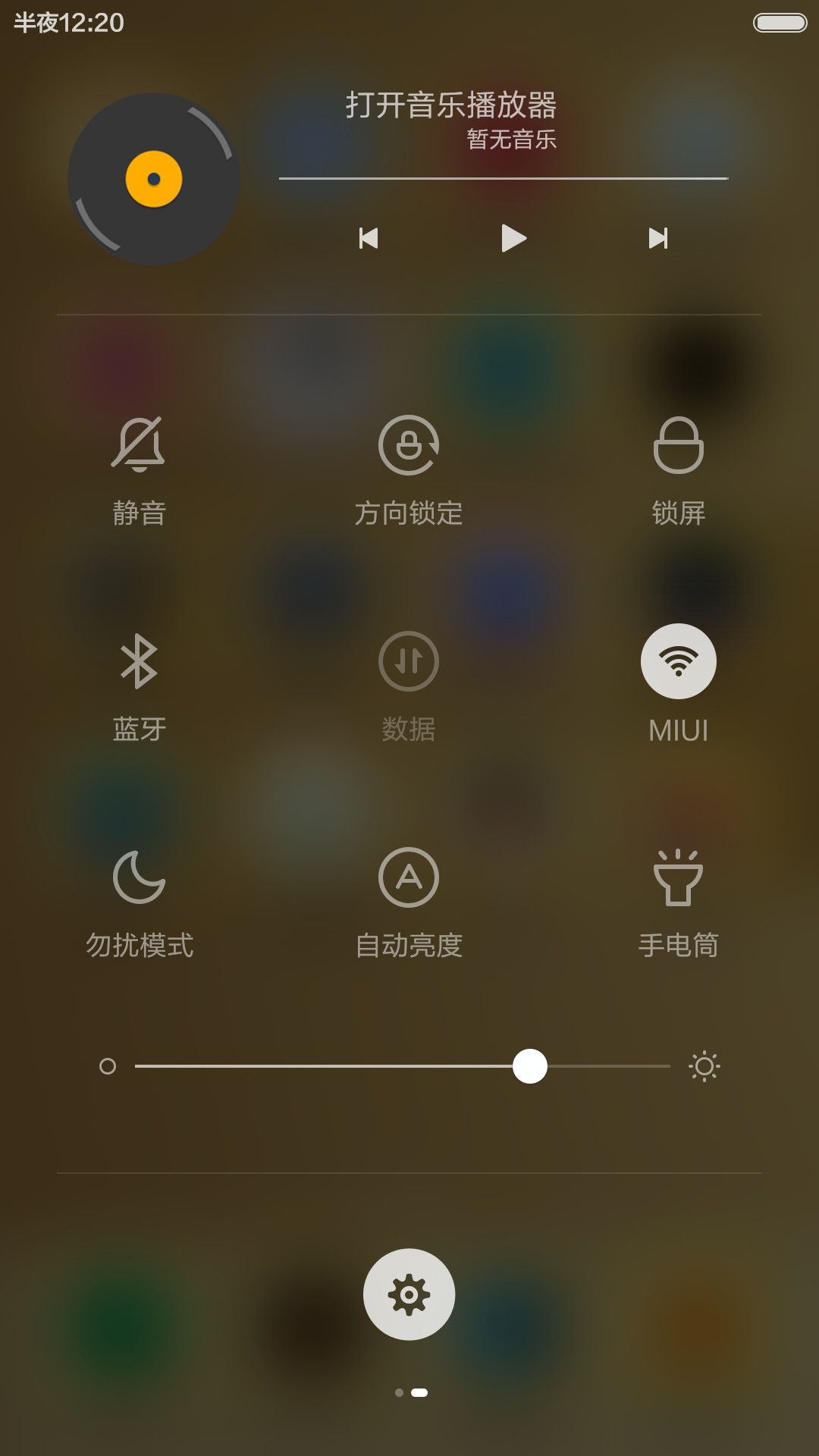Play music with the play button
Viewport: 819px width, 1456px height.
(x=513, y=238)
